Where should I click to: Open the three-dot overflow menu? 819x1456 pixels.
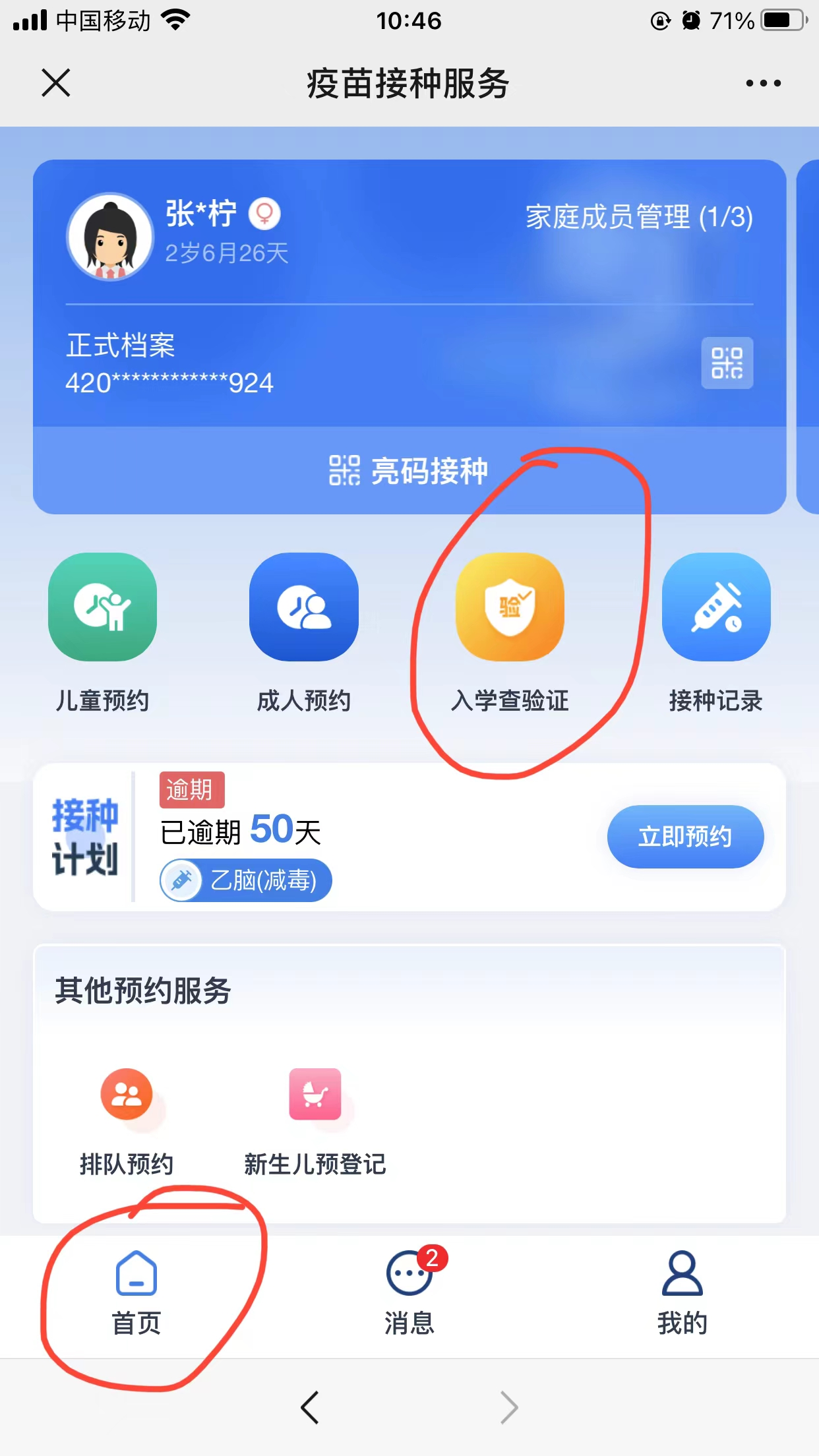coord(763,83)
